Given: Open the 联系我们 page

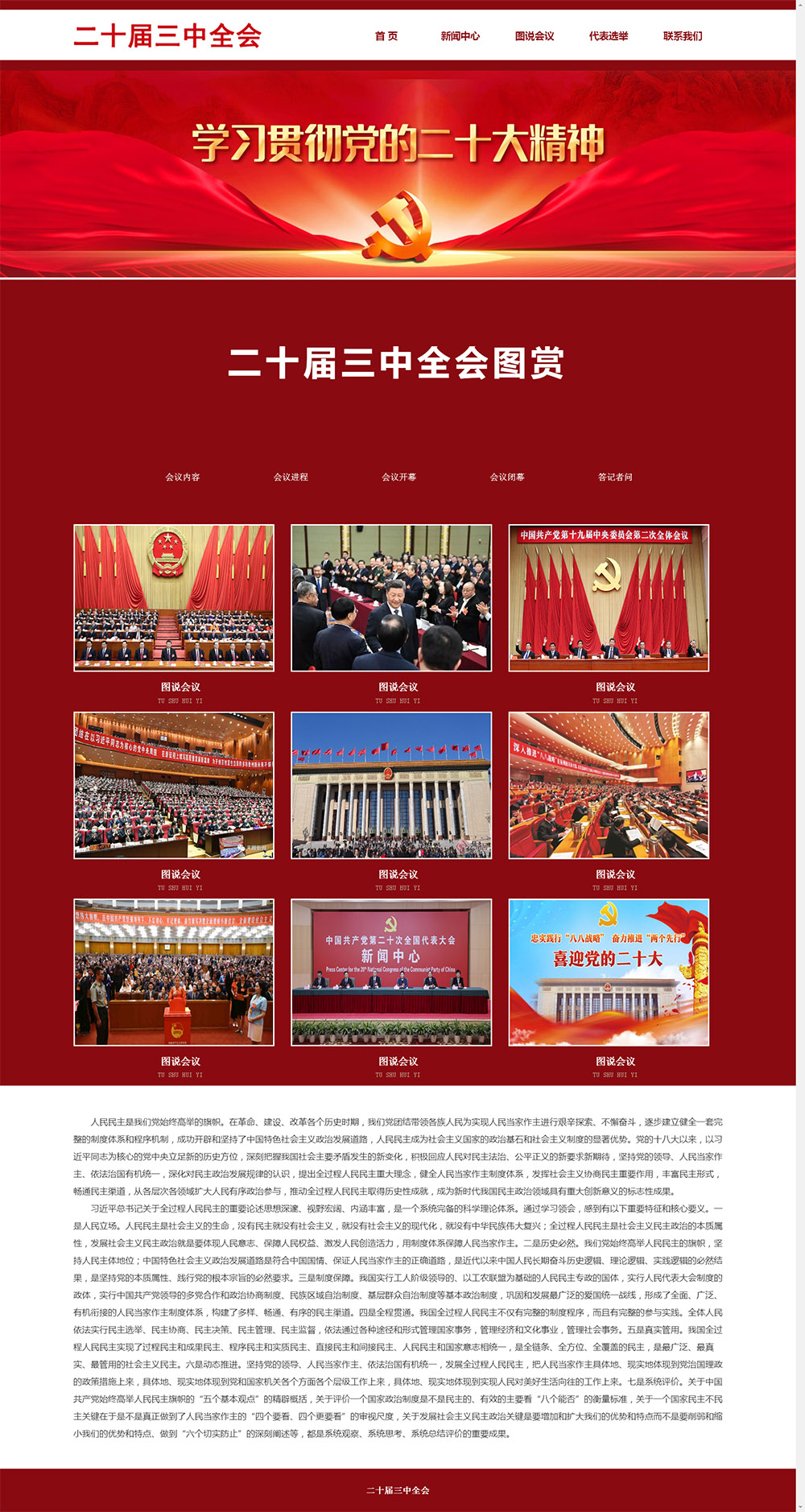Looking at the screenshot, I should coord(683,36).
